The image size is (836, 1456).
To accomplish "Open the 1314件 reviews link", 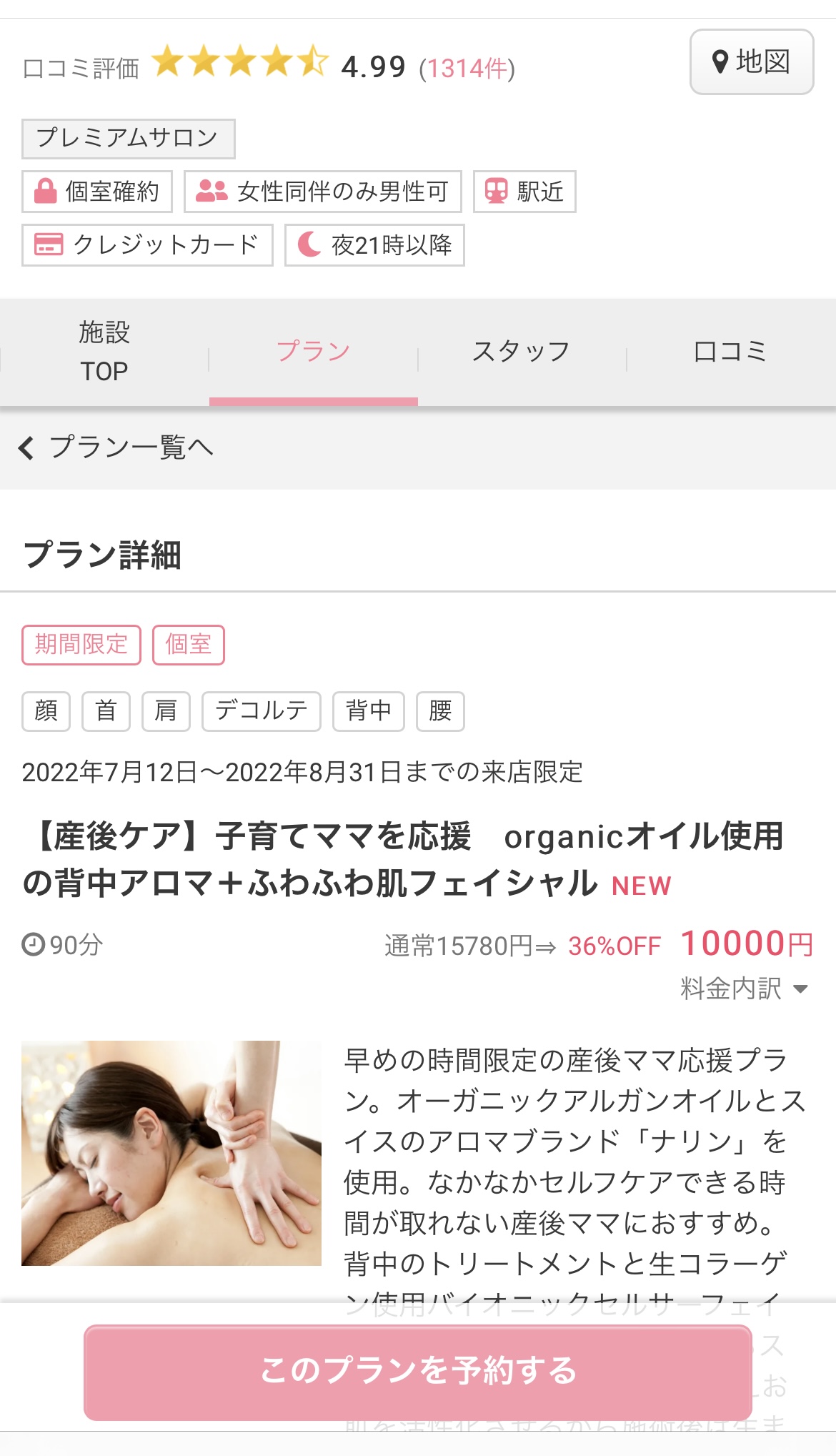I will (x=467, y=69).
